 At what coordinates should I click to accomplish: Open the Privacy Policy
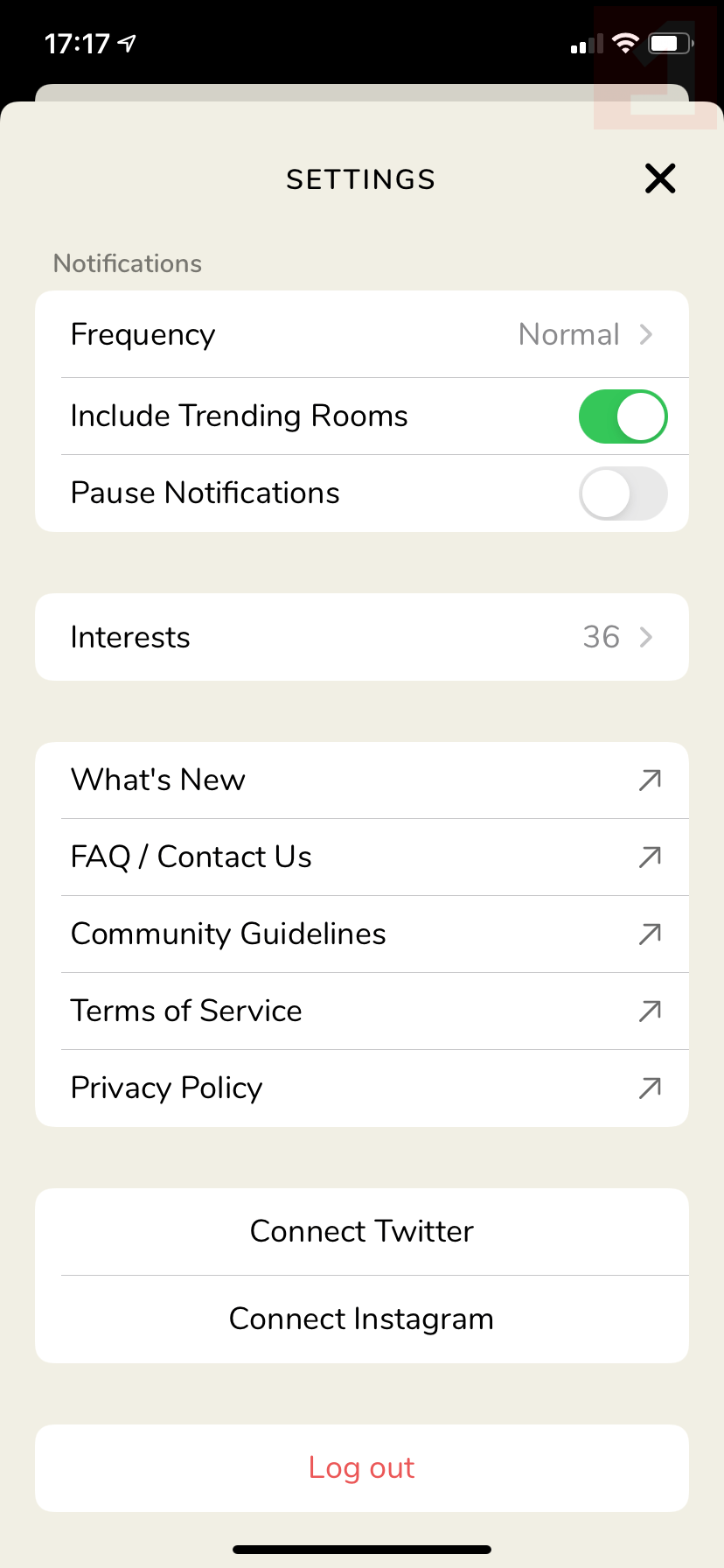tap(362, 1088)
